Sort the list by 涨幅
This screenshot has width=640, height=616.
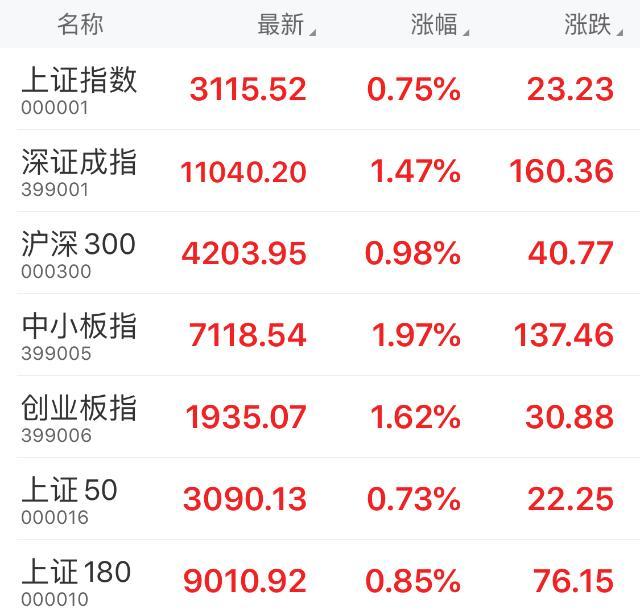[438, 25]
